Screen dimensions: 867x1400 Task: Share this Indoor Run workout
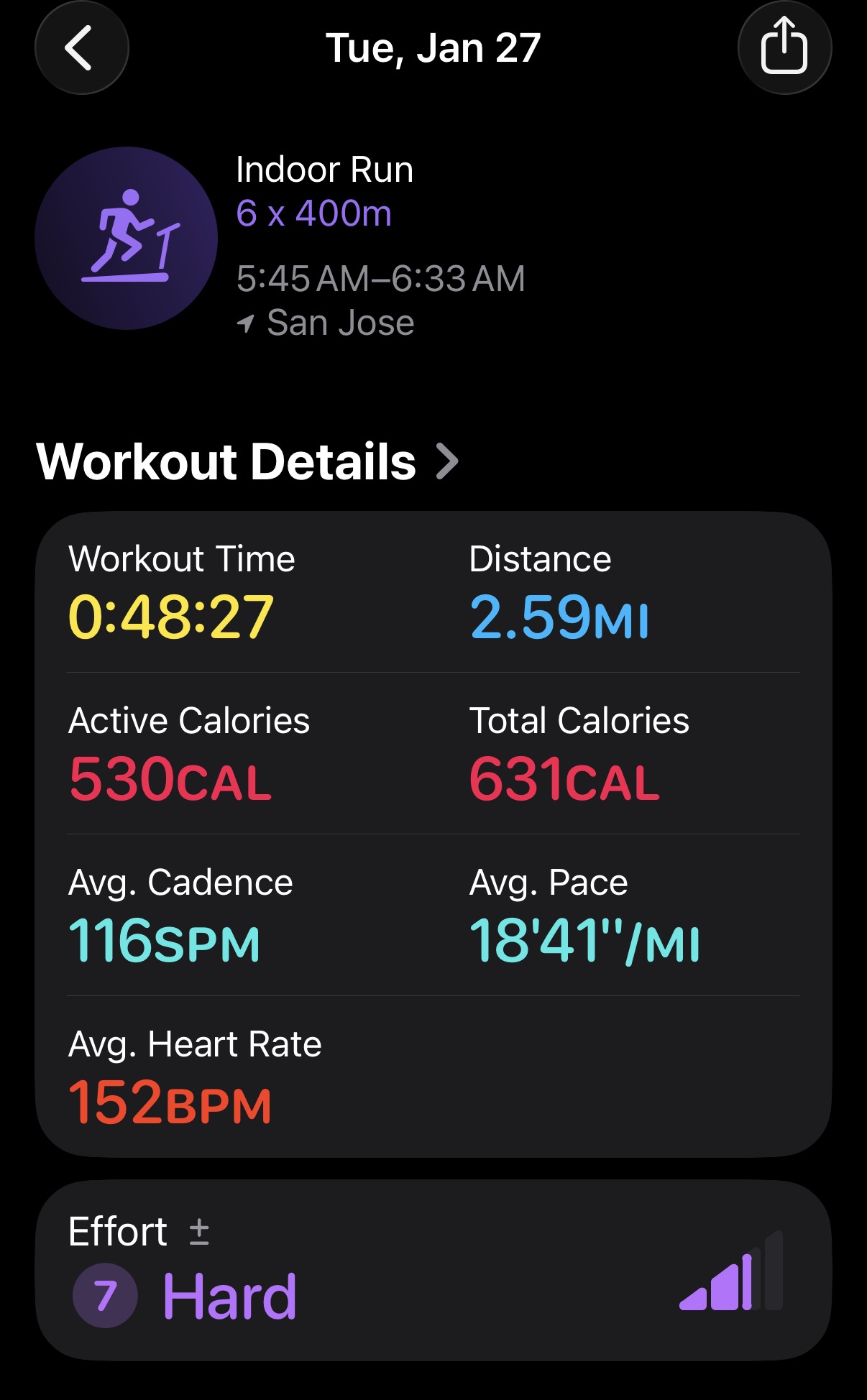pos(784,48)
